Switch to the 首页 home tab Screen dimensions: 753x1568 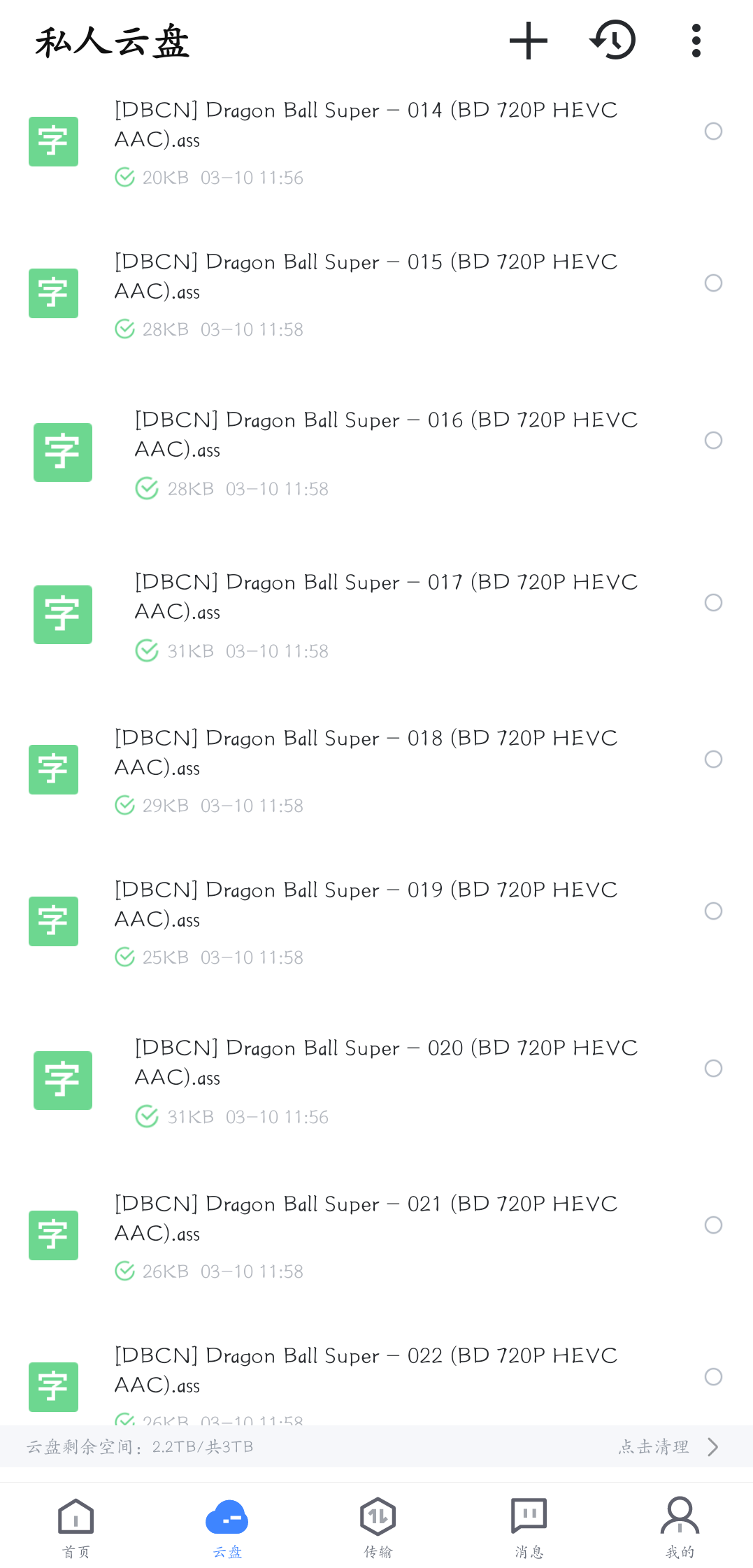76,1527
